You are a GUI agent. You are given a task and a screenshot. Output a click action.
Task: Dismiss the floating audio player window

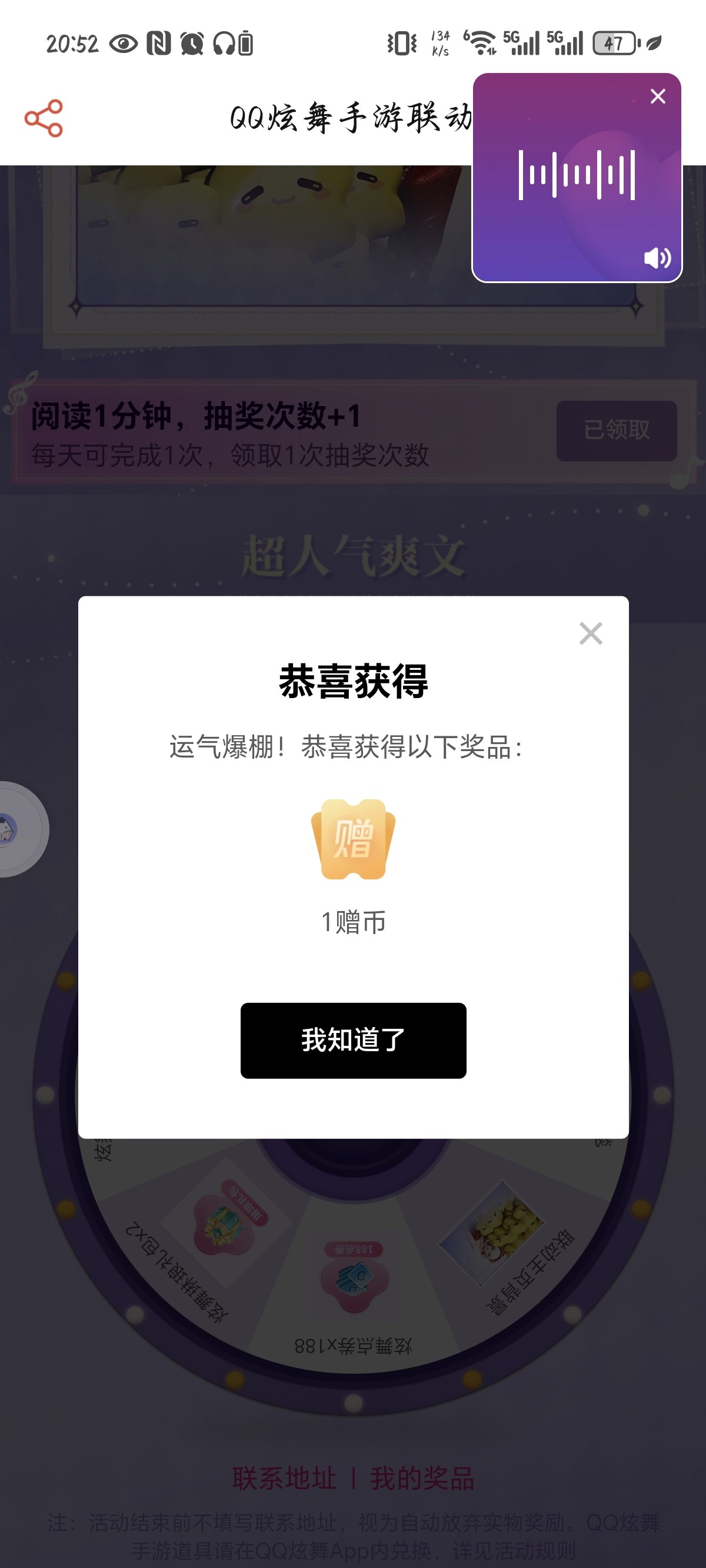click(x=658, y=96)
